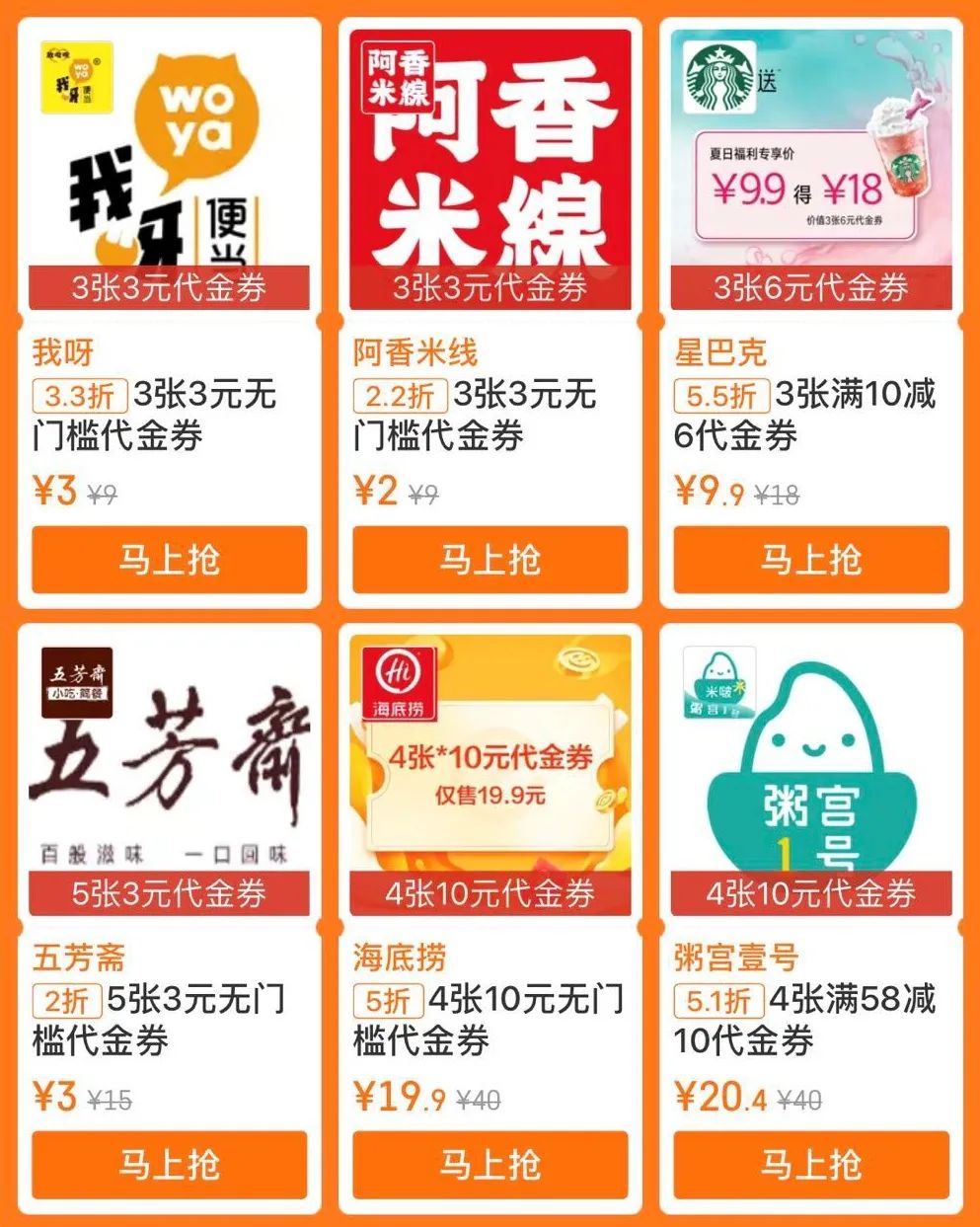The height and width of the screenshot is (1227, 980).
Task: View the 星巴克 ¥9.9 coupon card
Action: coord(810,158)
